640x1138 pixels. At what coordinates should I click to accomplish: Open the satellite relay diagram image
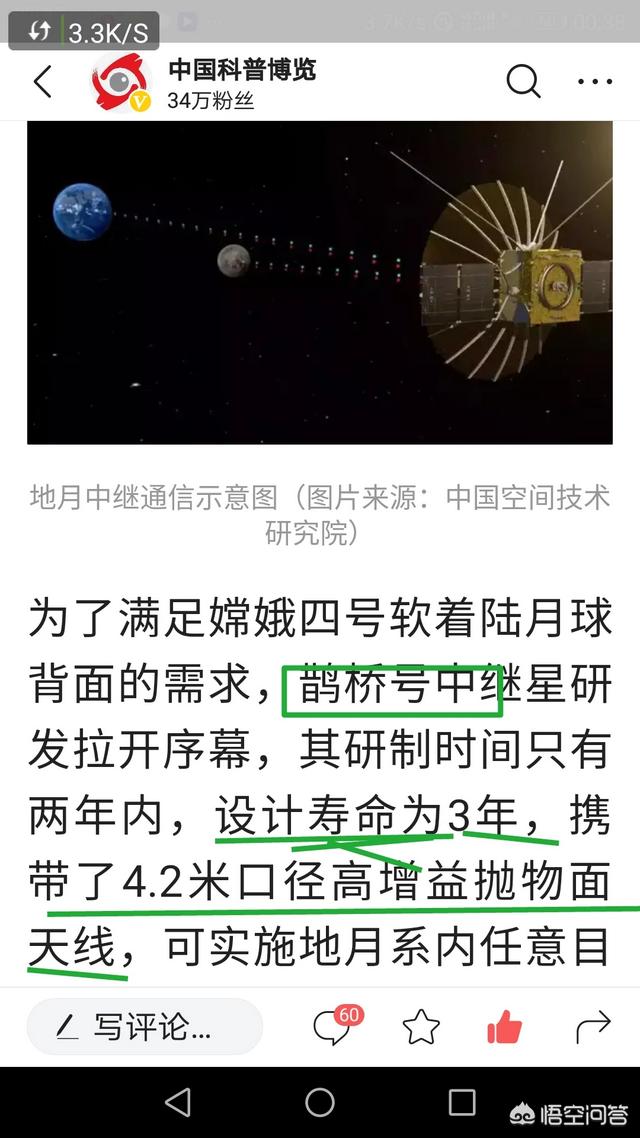(320, 282)
